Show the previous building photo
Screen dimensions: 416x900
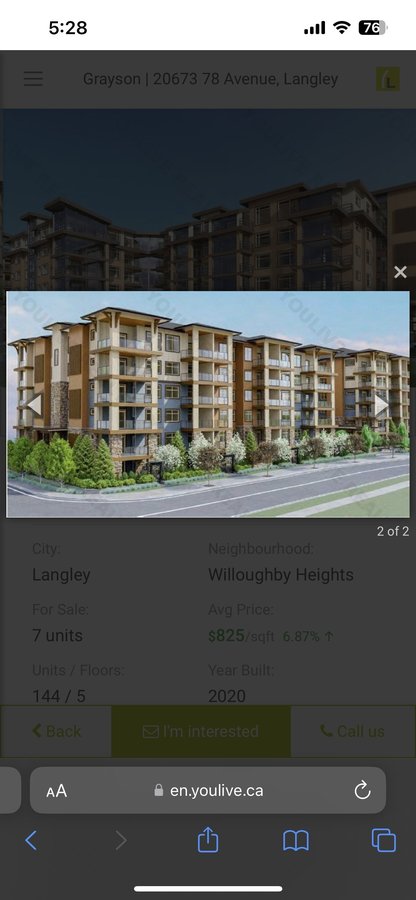pos(34,405)
